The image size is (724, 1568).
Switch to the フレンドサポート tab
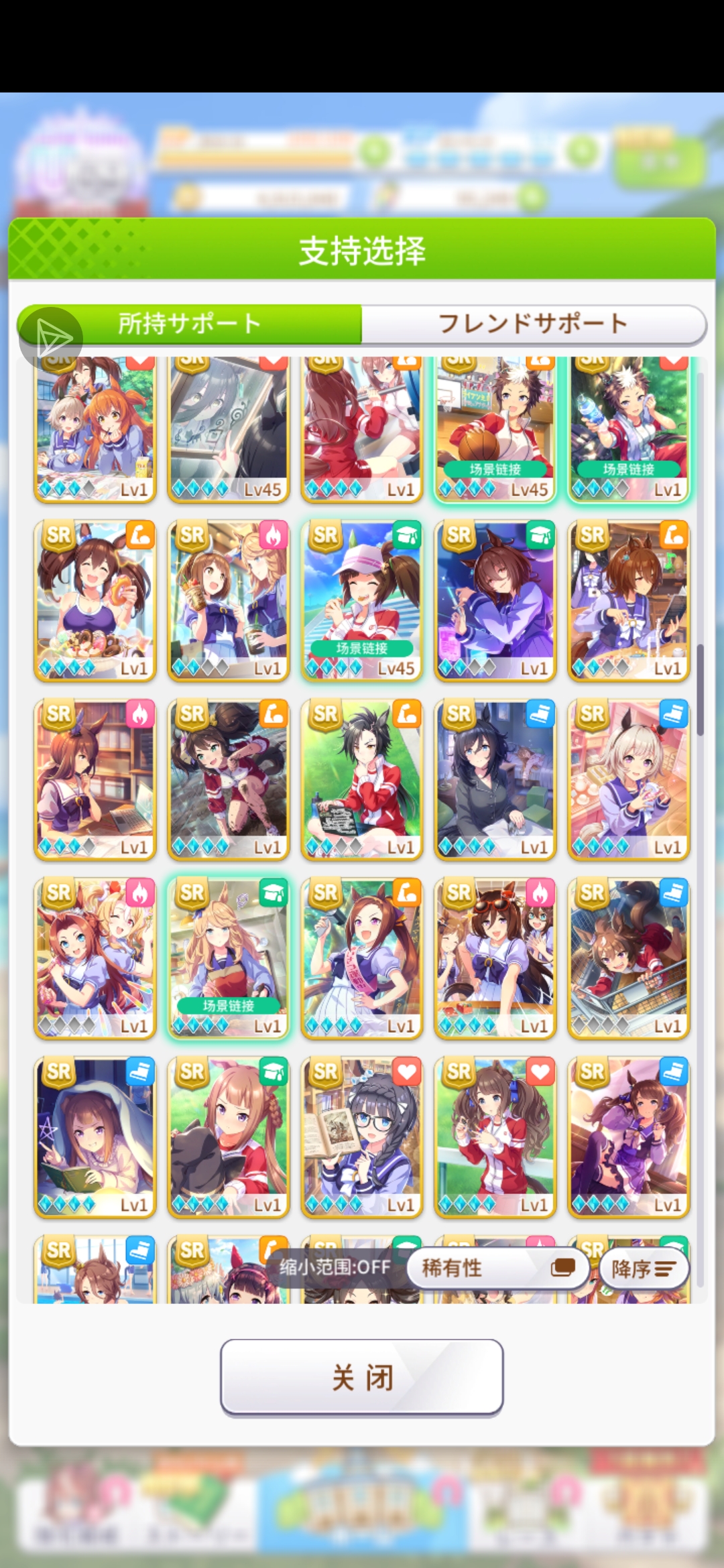pos(533,324)
